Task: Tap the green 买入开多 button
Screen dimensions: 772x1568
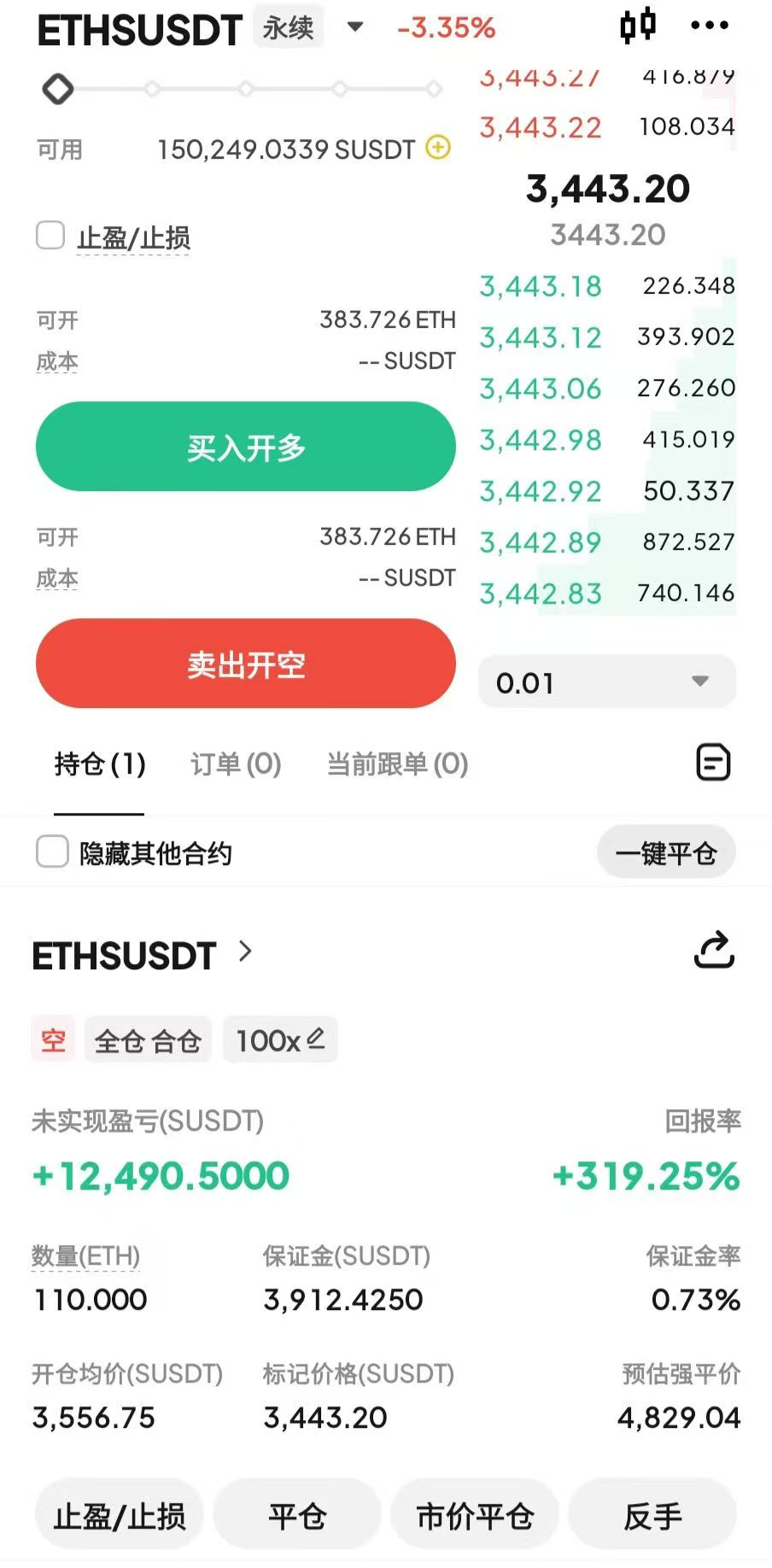Action: pyautogui.click(x=246, y=447)
